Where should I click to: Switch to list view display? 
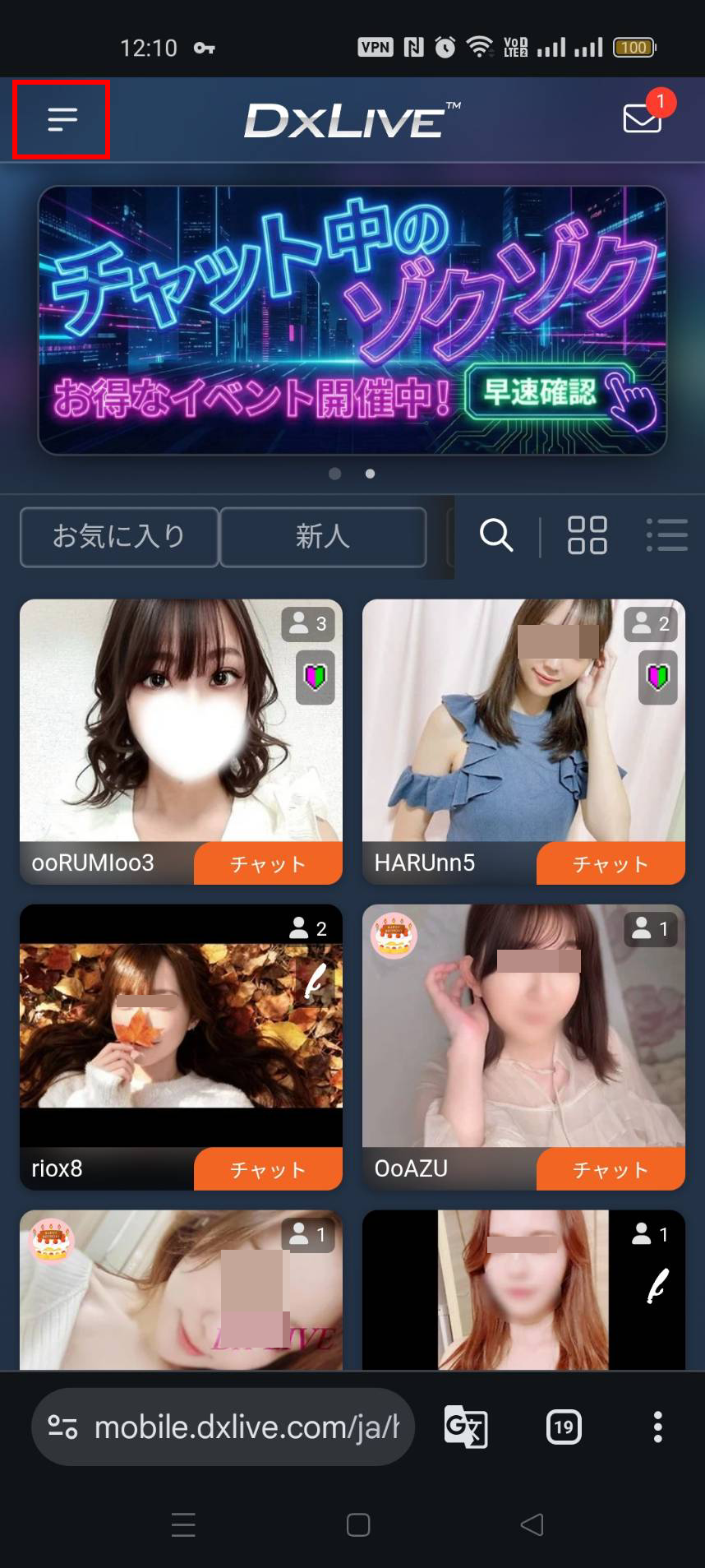pos(667,534)
